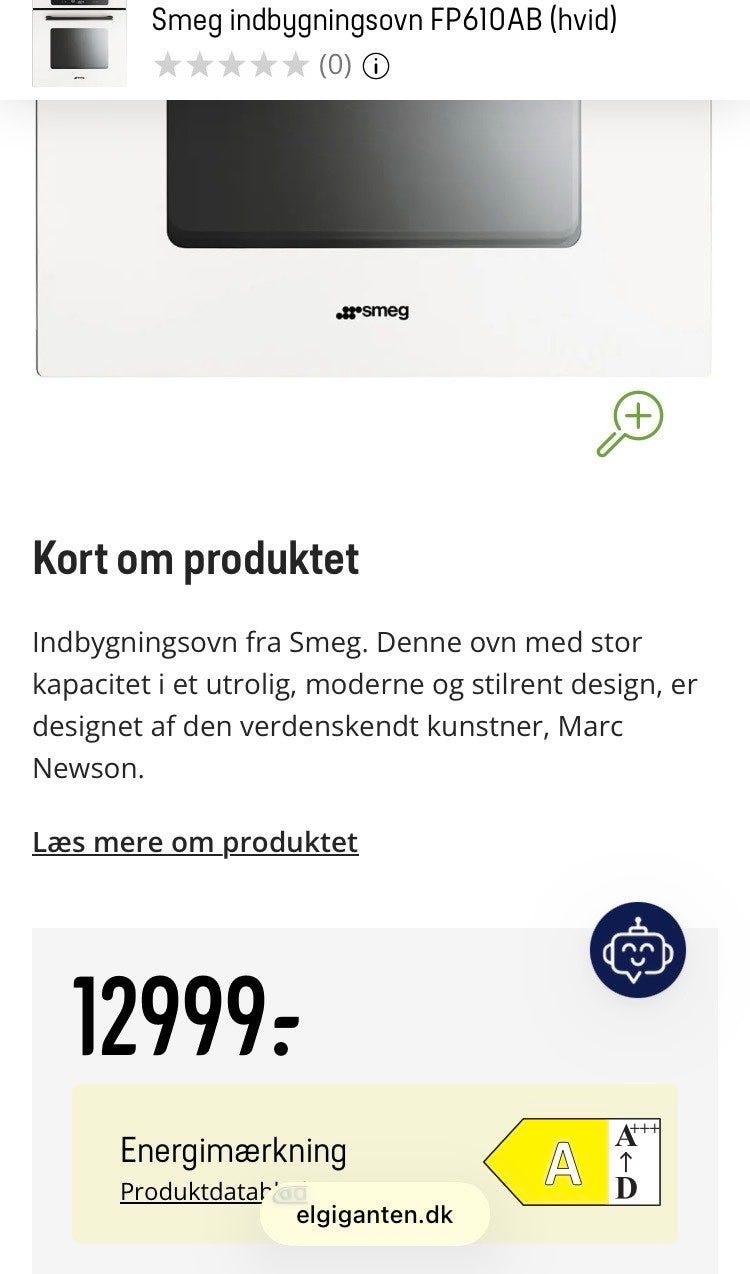750x1274 pixels.
Task: Click the price 12999
Action: (180, 1012)
